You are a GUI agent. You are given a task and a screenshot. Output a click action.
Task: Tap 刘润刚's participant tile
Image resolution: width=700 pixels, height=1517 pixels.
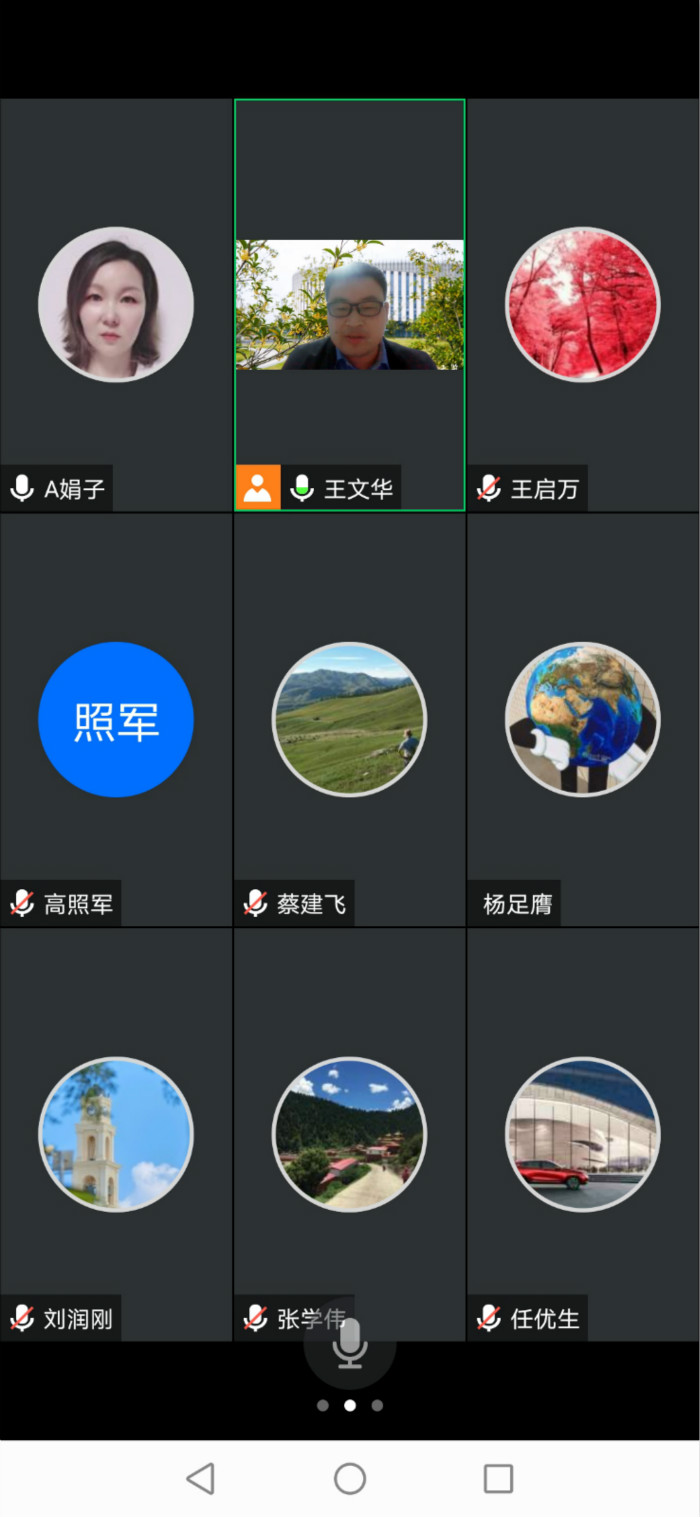pos(116,1134)
